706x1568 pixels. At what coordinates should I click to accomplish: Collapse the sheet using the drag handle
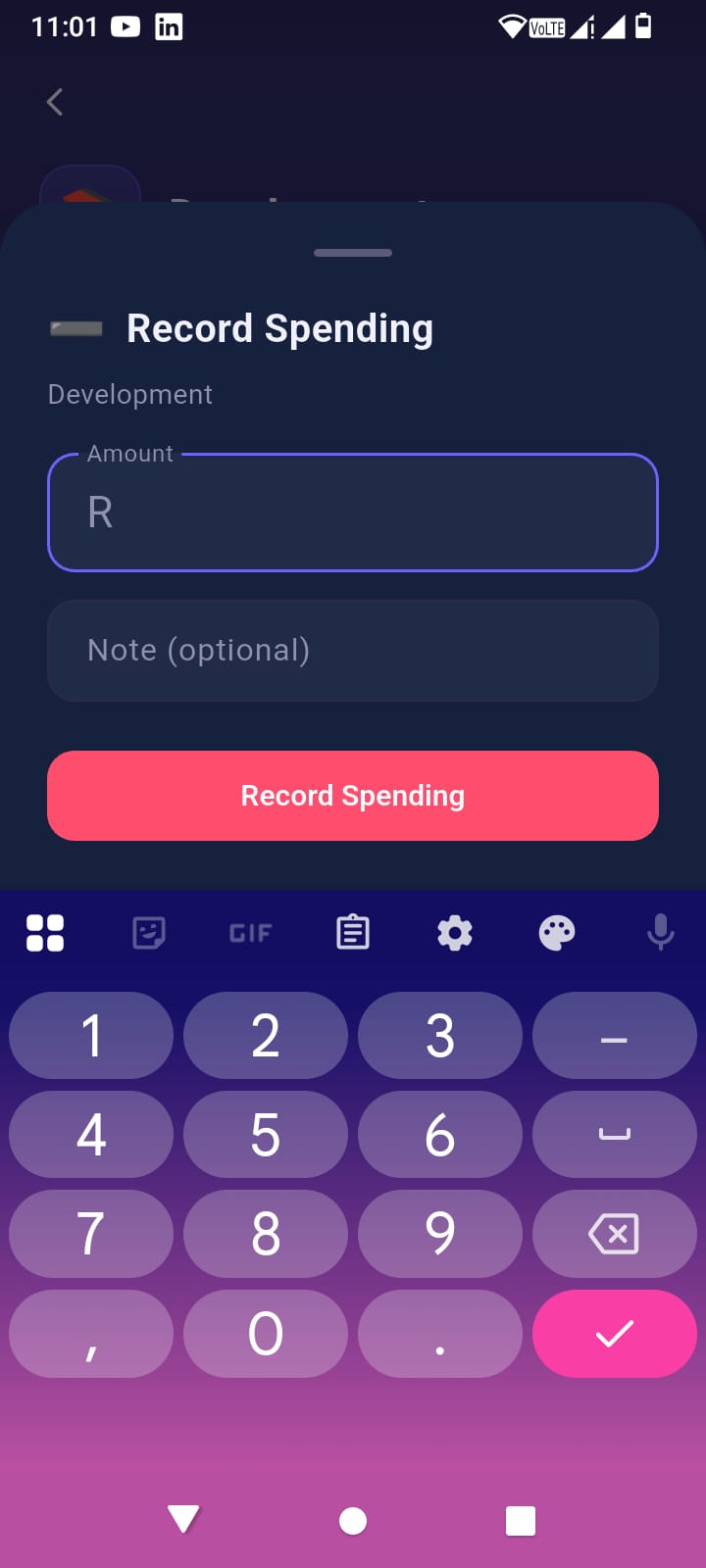point(352,252)
